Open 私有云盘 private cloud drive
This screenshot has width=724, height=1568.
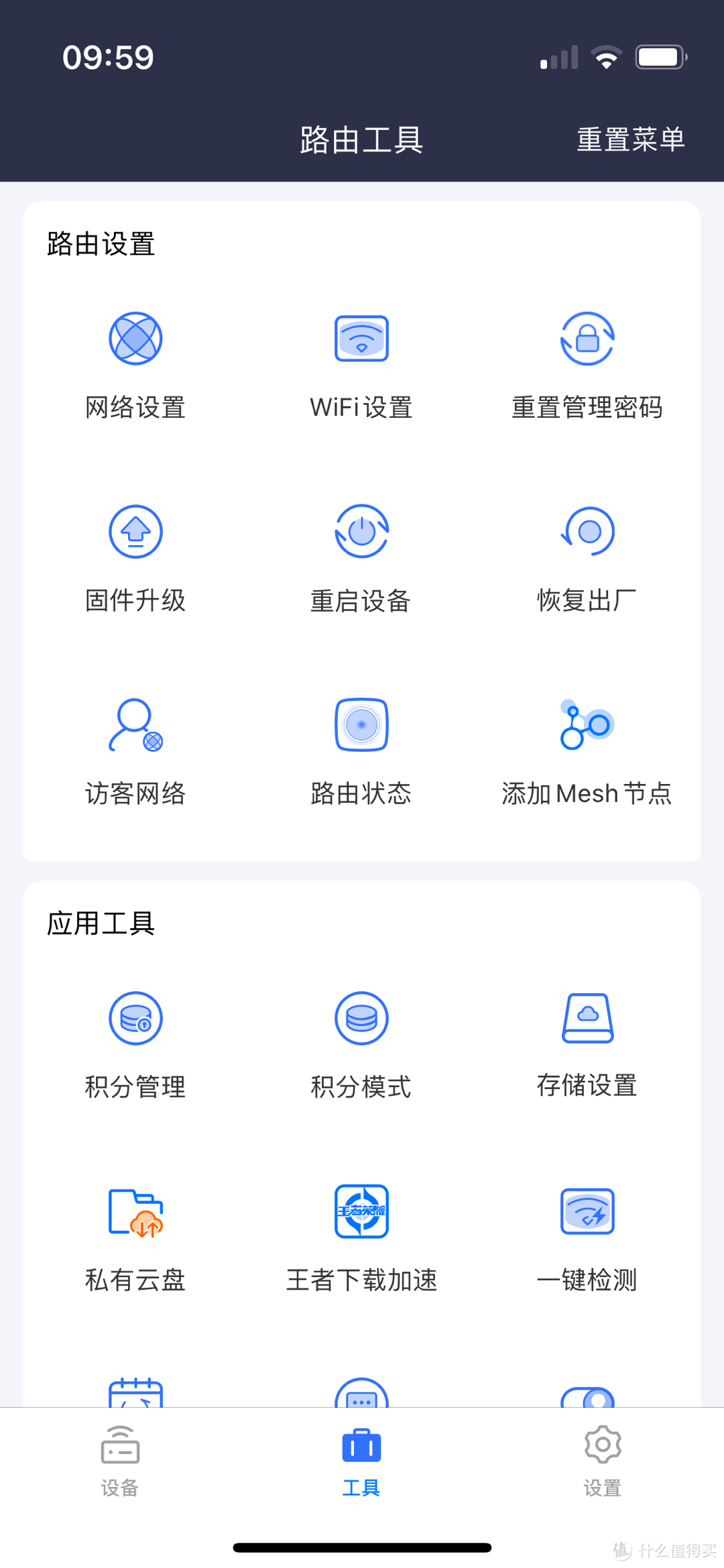click(x=135, y=1237)
